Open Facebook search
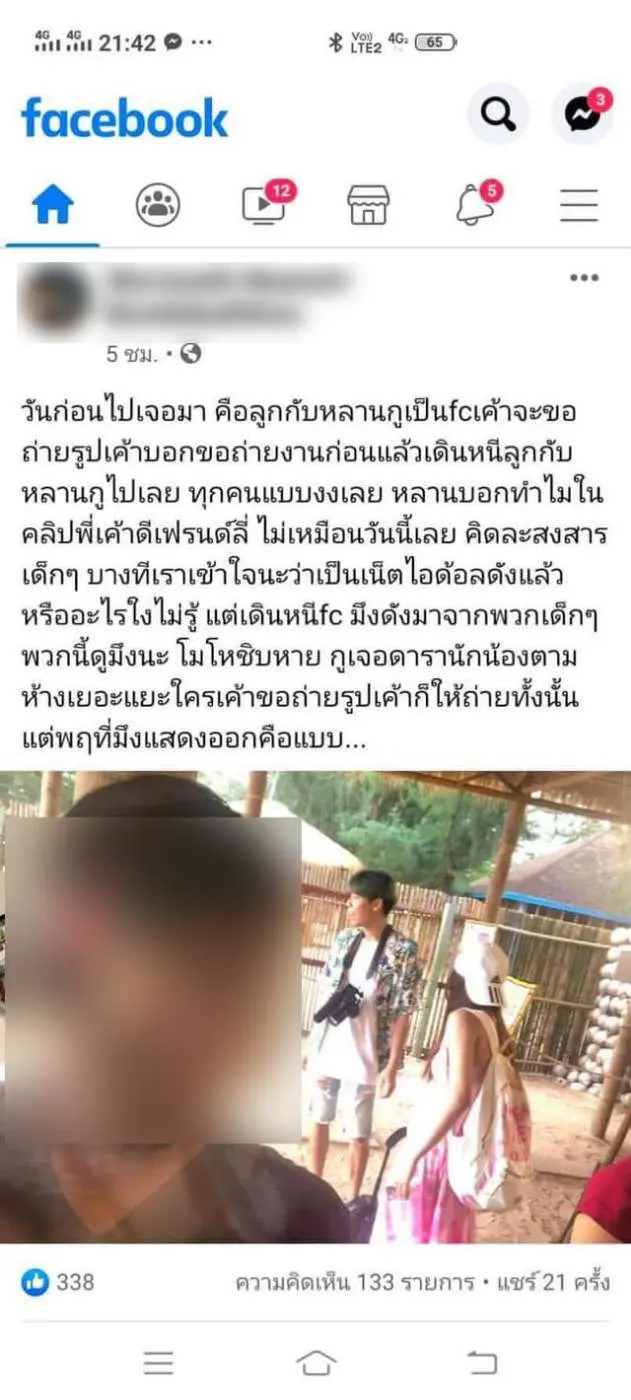 tap(497, 115)
